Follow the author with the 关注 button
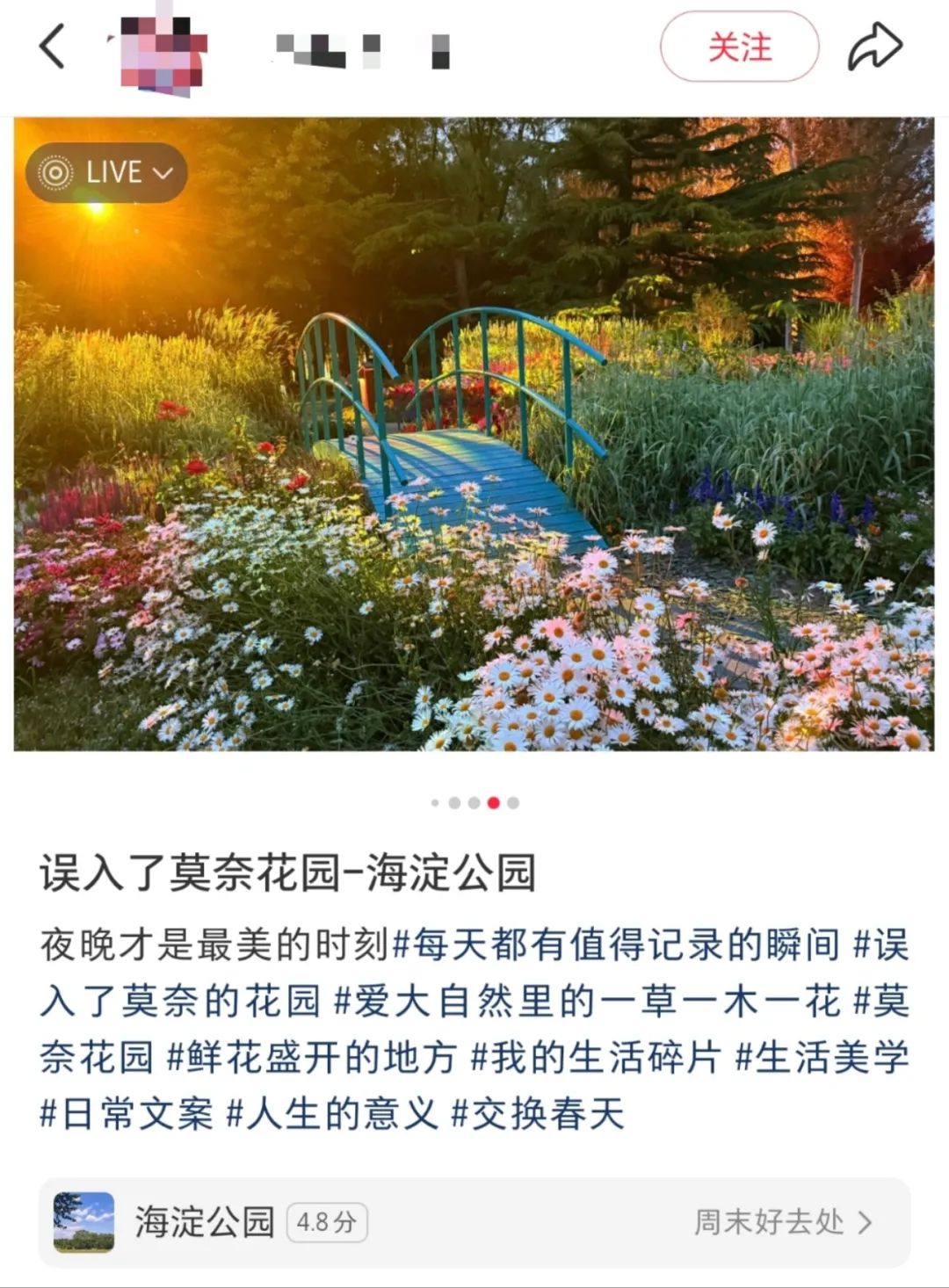Screen dimensions: 949x1288 pyautogui.click(x=739, y=47)
